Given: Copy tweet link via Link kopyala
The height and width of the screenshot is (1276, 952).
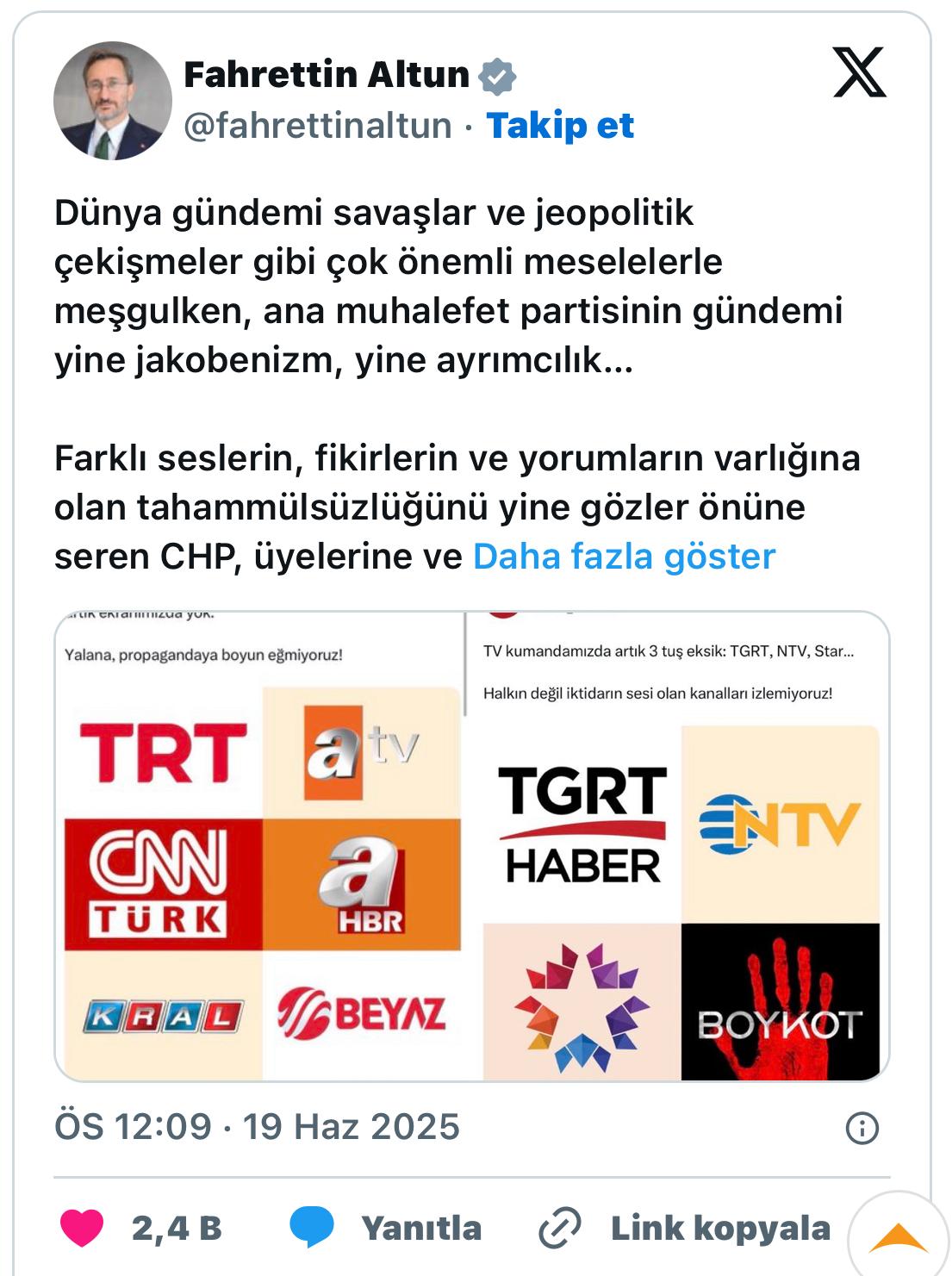Looking at the screenshot, I should (685, 1228).
